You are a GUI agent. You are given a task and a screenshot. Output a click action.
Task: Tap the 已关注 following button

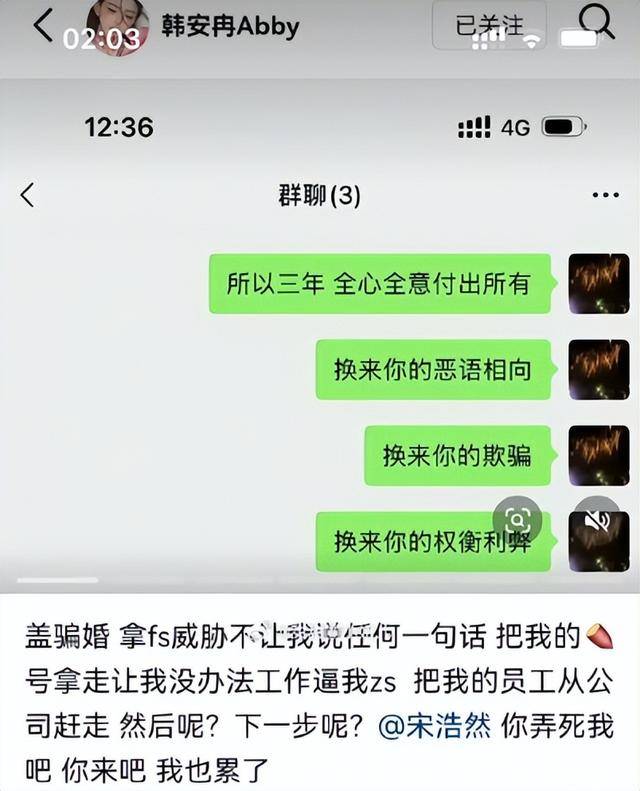pos(488,25)
